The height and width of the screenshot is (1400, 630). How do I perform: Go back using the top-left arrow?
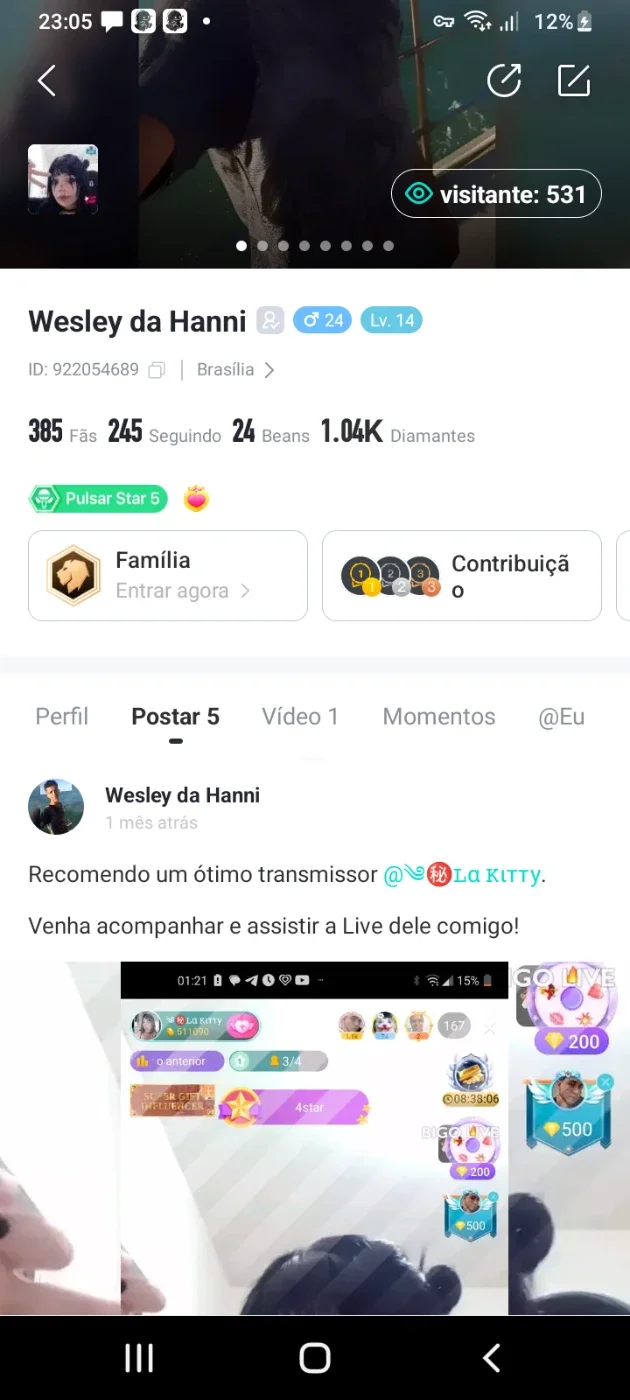(x=46, y=81)
